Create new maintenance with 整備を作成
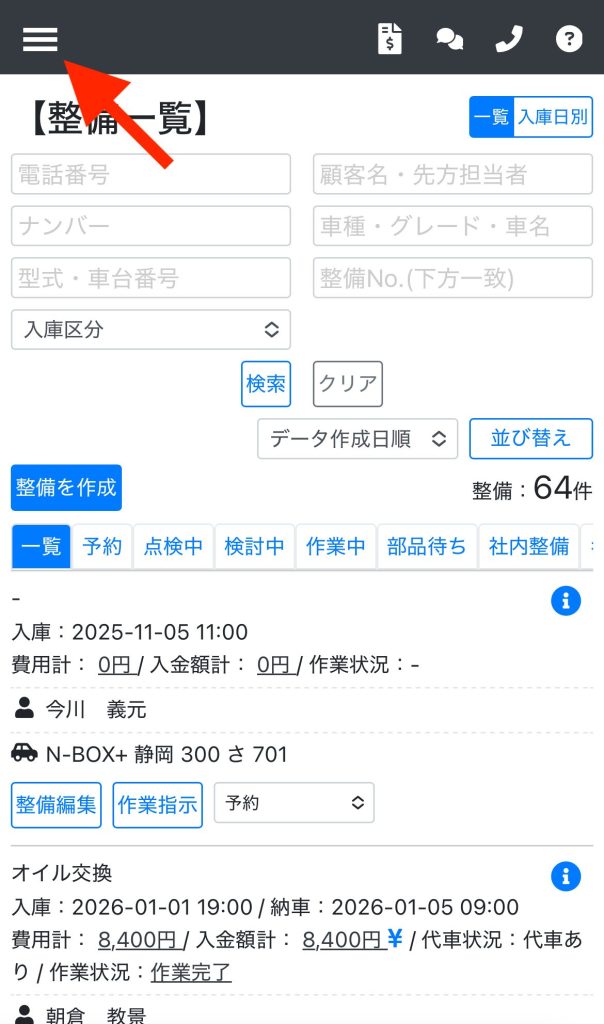The image size is (604, 1024). tap(66, 488)
